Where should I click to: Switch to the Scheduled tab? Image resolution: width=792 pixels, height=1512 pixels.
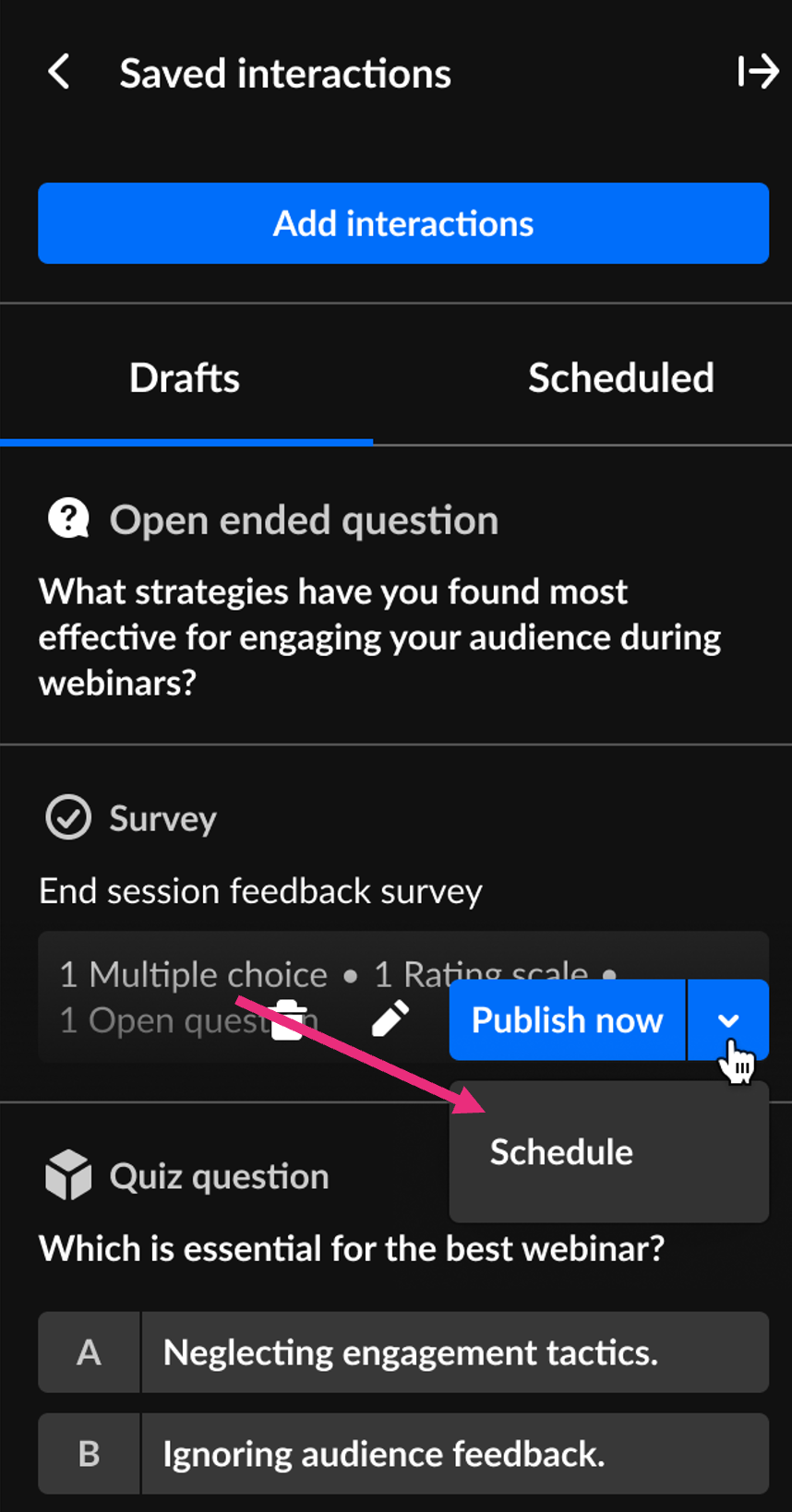pos(620,378)
